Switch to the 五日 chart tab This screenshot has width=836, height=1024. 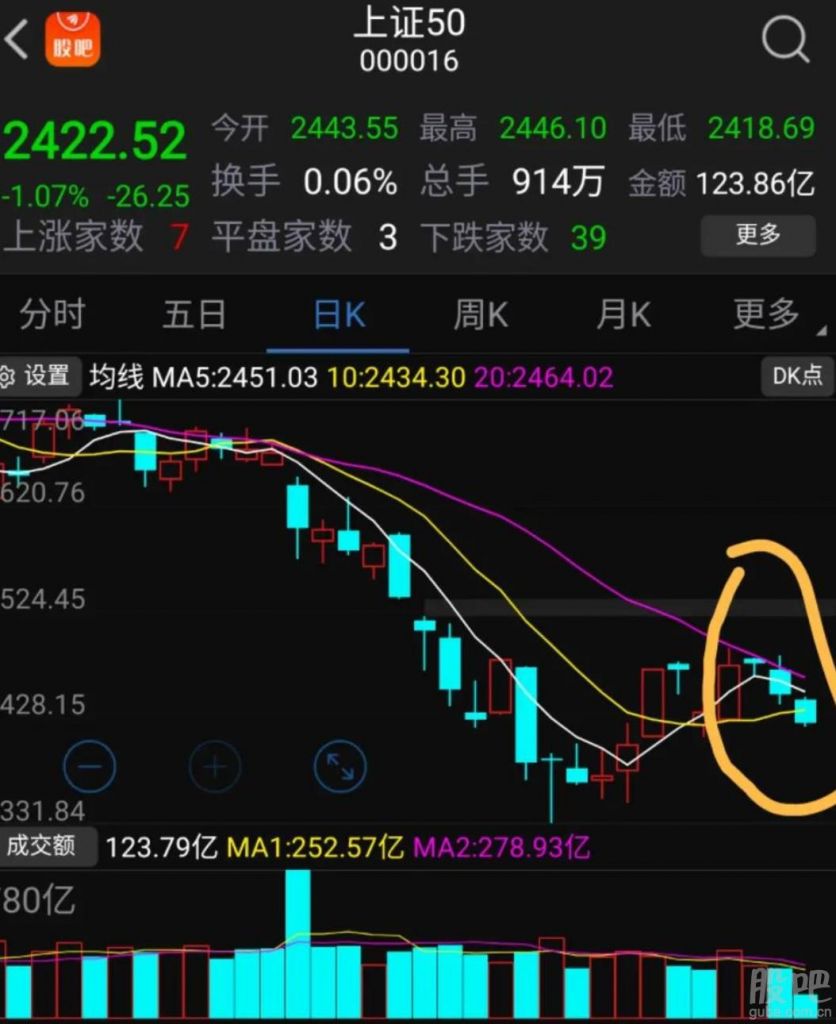pos(194,315)
